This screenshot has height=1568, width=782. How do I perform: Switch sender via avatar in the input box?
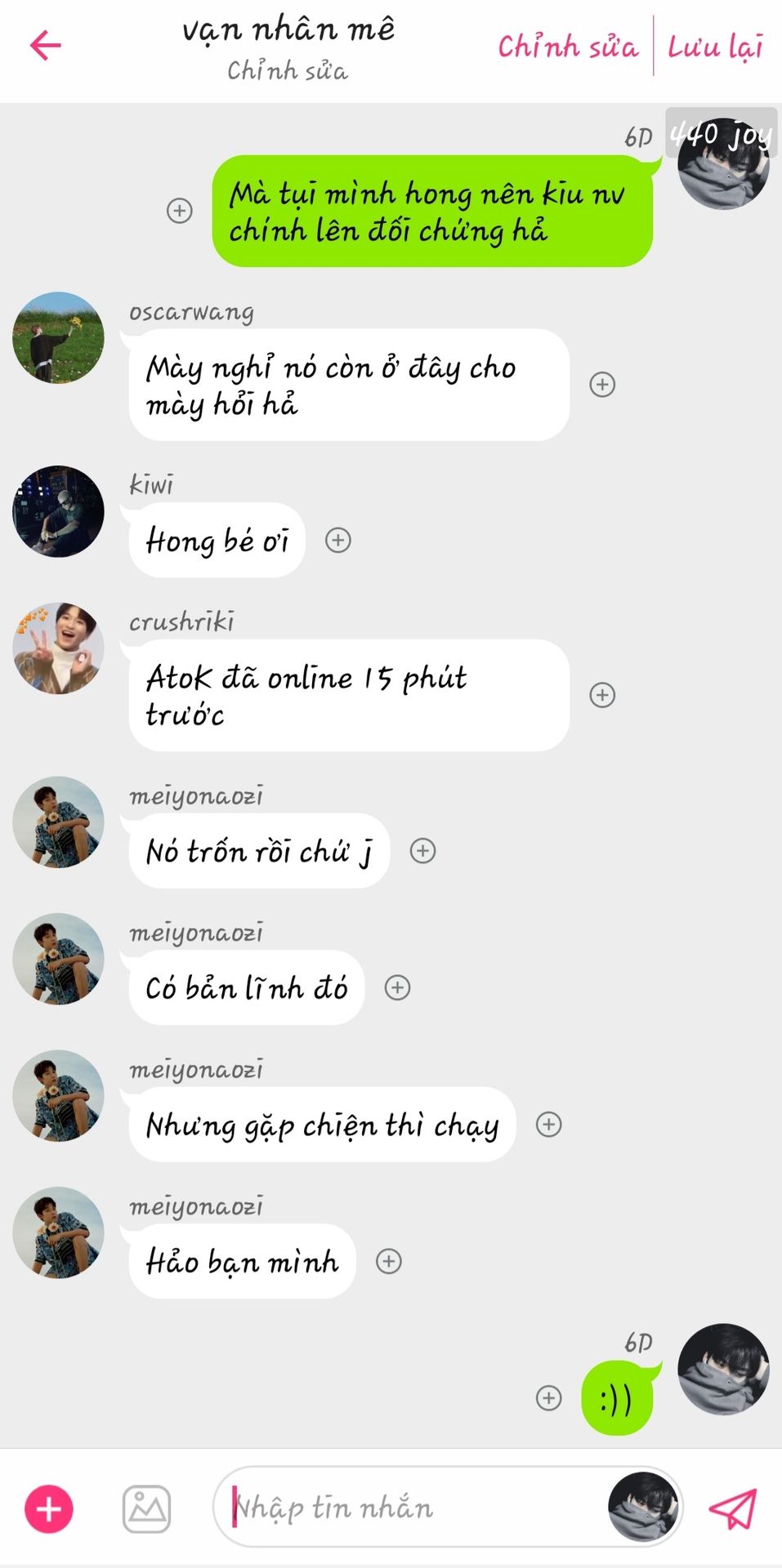pos(643,1507)
